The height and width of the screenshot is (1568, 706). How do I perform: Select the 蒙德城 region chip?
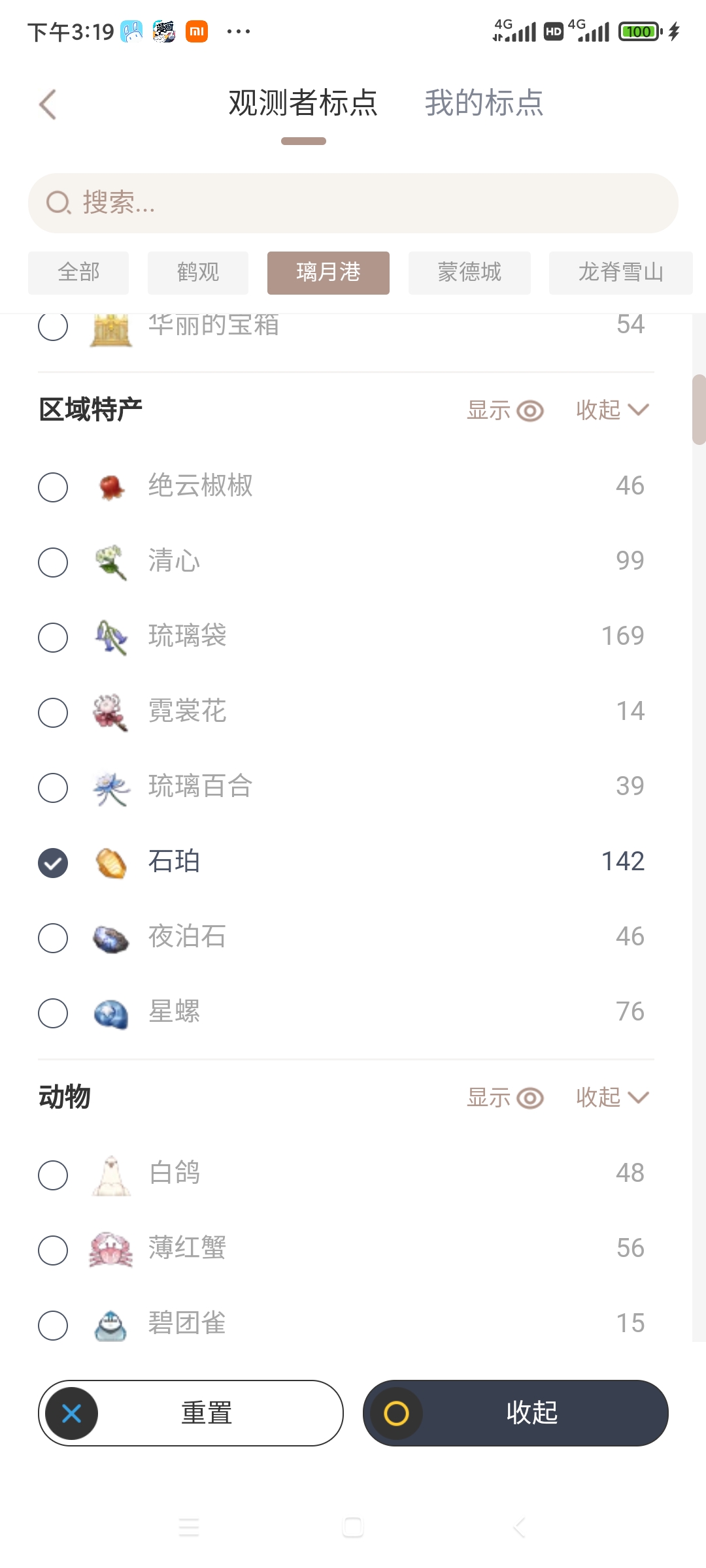pyautogui.click(x=469, y=272)
